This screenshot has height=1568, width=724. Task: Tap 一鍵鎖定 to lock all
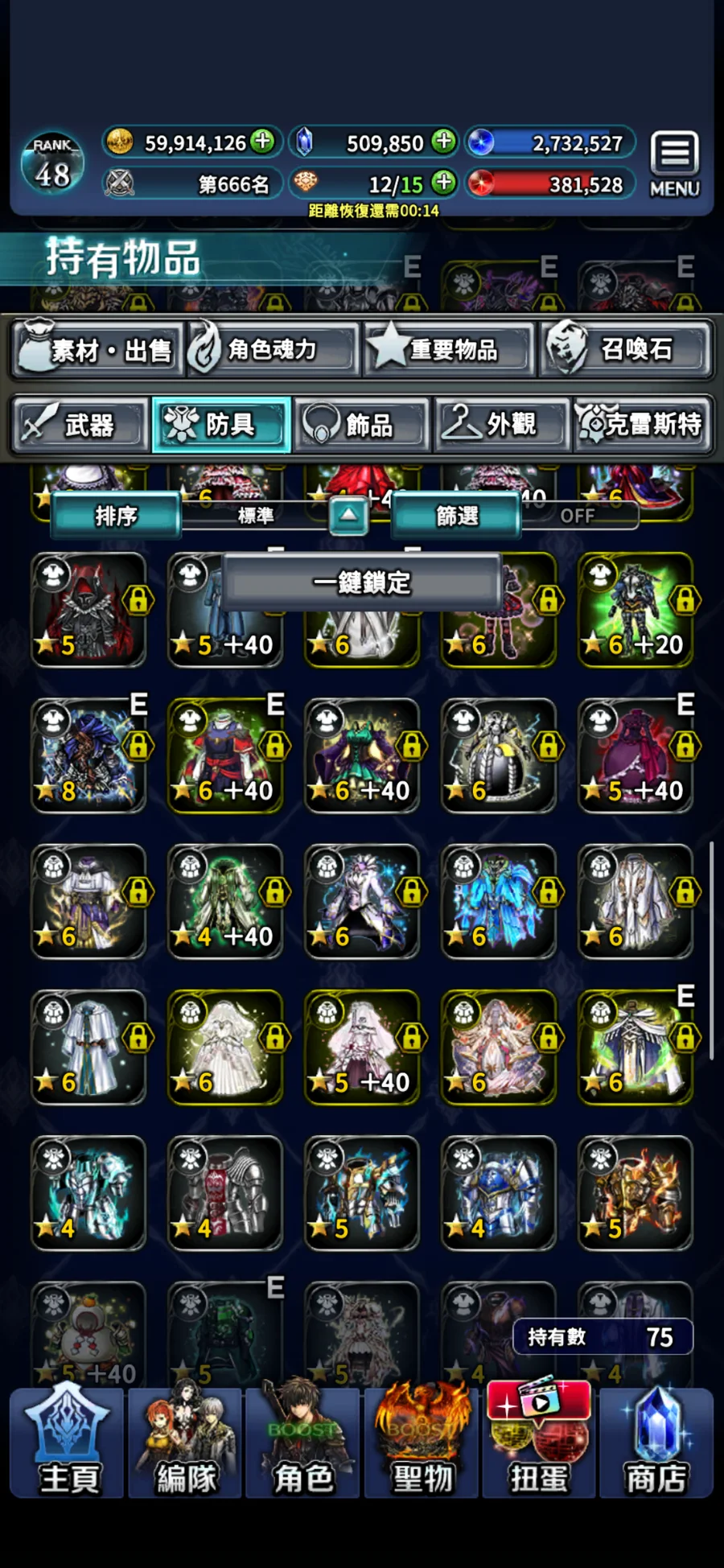(362, 582)
